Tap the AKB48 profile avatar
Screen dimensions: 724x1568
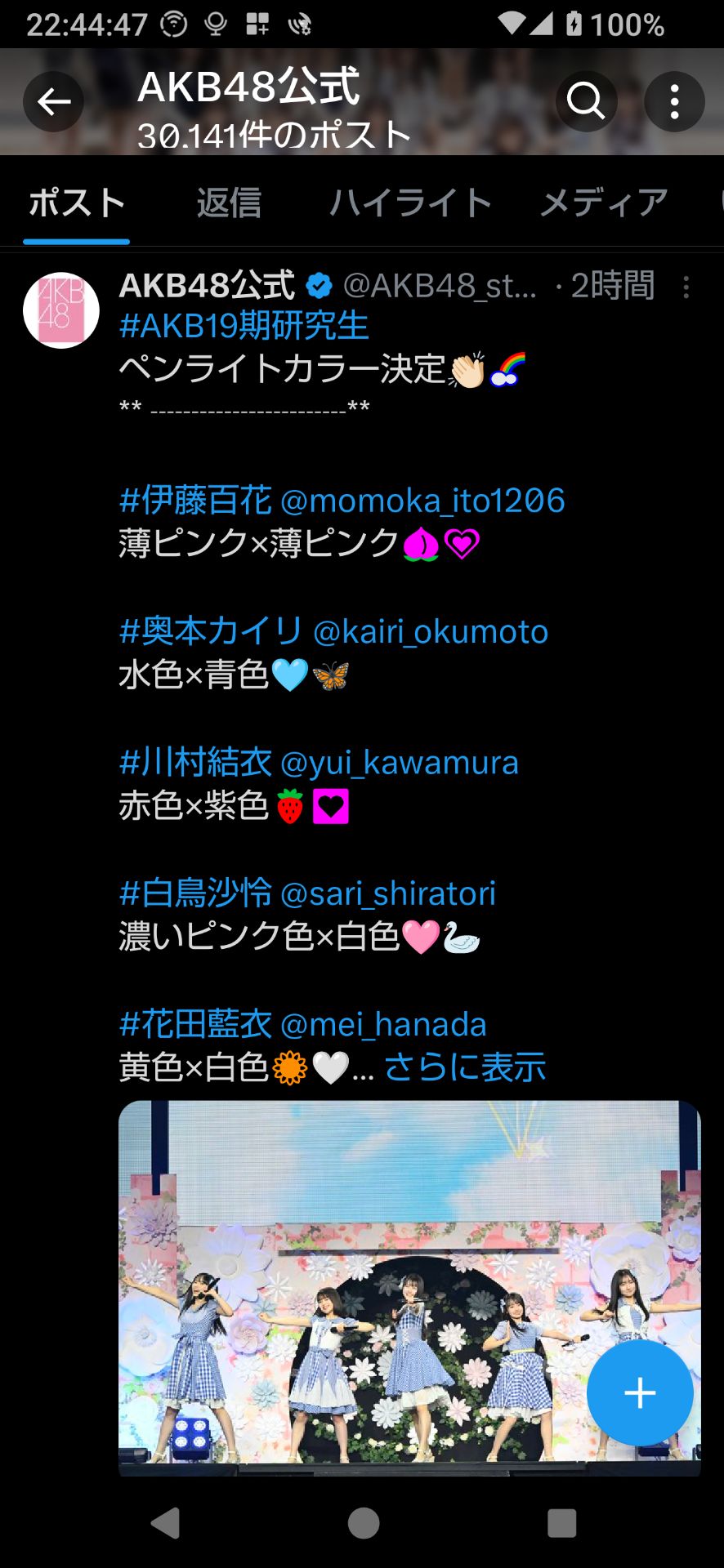(x=61, y=310)
